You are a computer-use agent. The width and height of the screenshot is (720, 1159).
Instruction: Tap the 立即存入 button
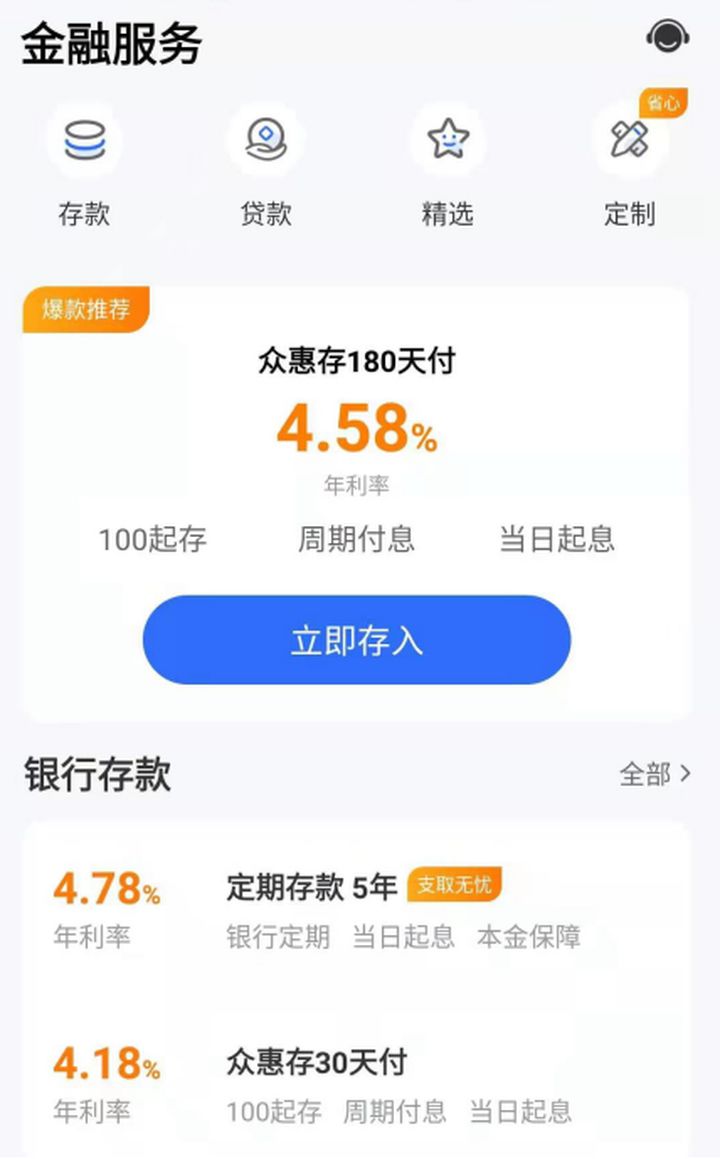coord(356,640)
